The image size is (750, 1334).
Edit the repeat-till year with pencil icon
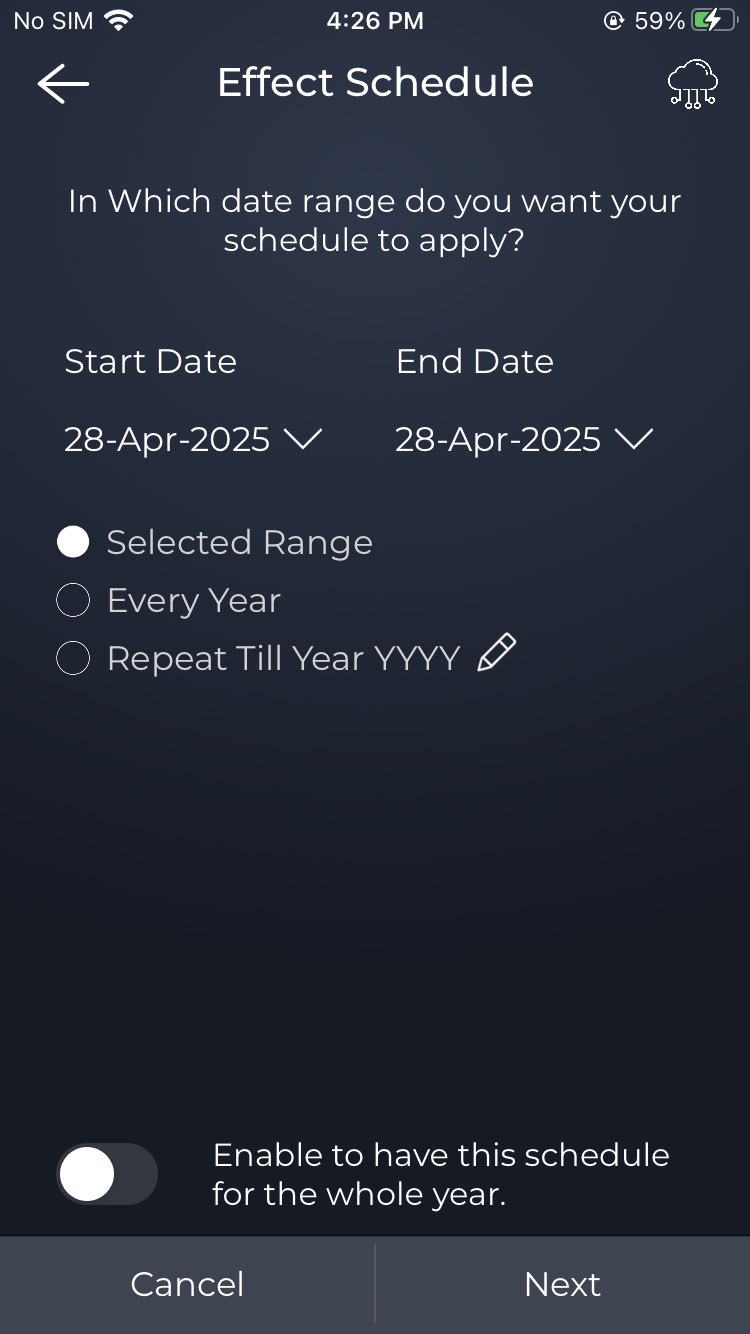click(x=497, y=654)
